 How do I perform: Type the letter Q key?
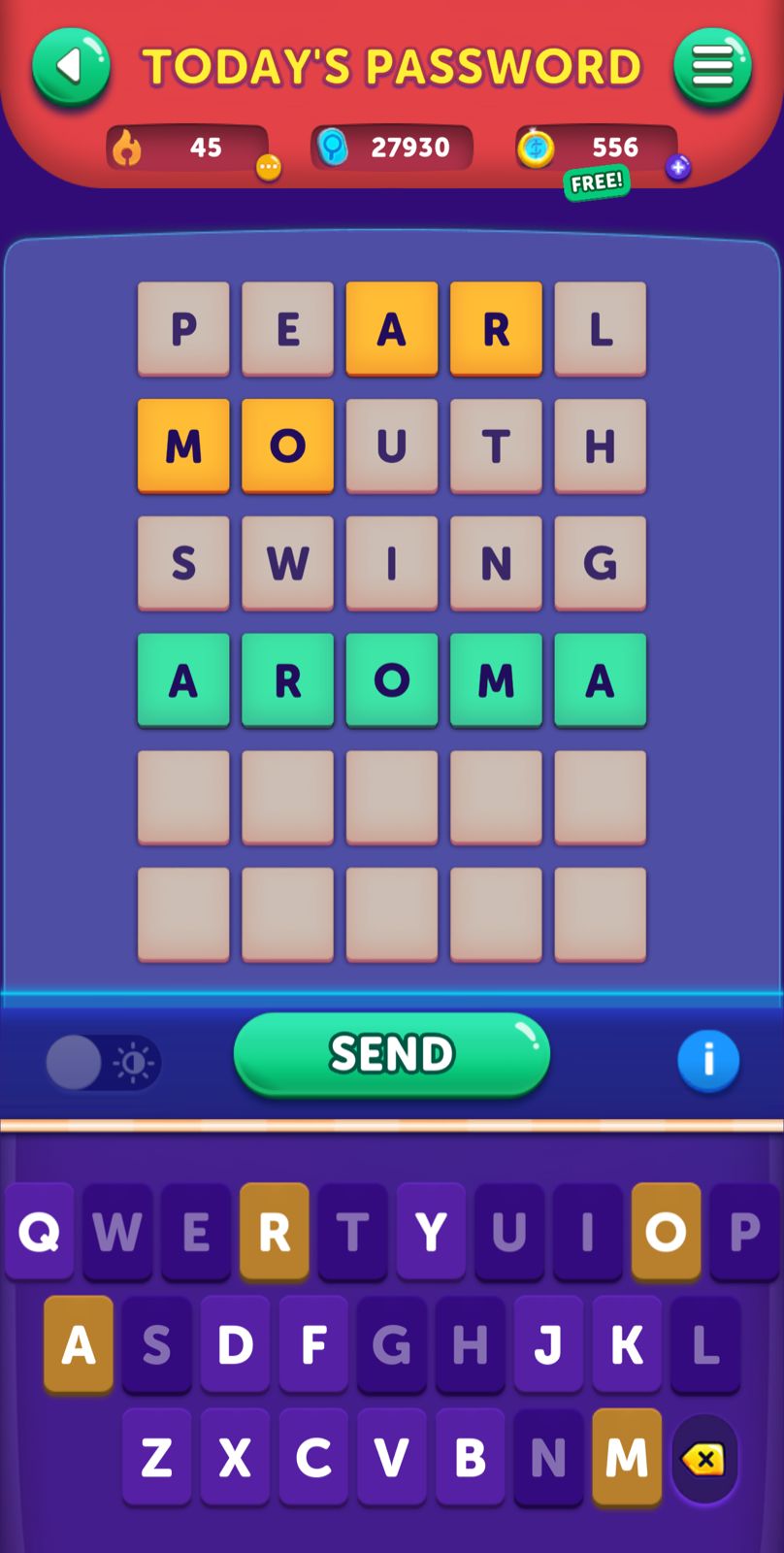click(x=40, y=1232)
